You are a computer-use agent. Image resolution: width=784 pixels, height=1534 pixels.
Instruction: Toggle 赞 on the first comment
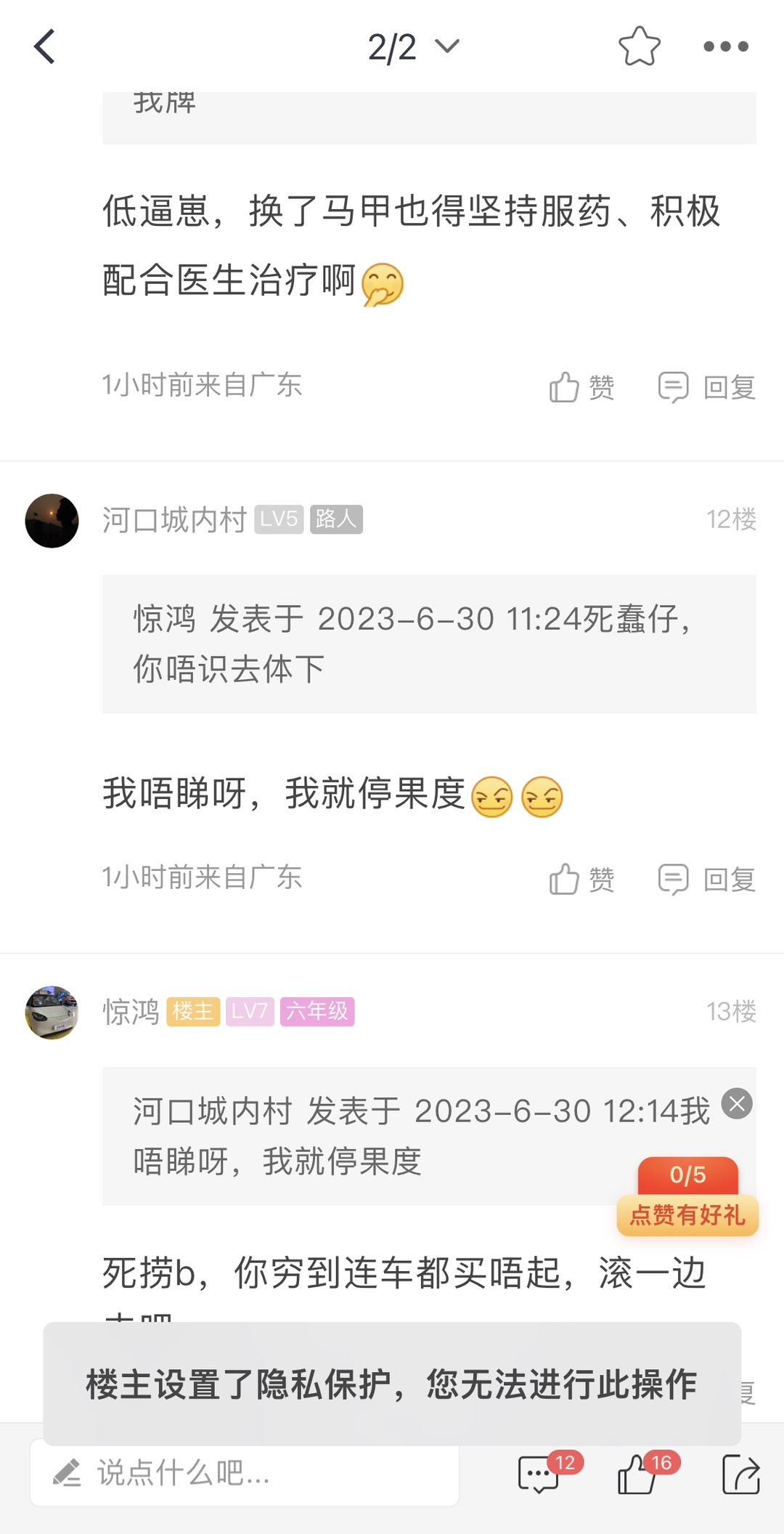coord(581,386)
